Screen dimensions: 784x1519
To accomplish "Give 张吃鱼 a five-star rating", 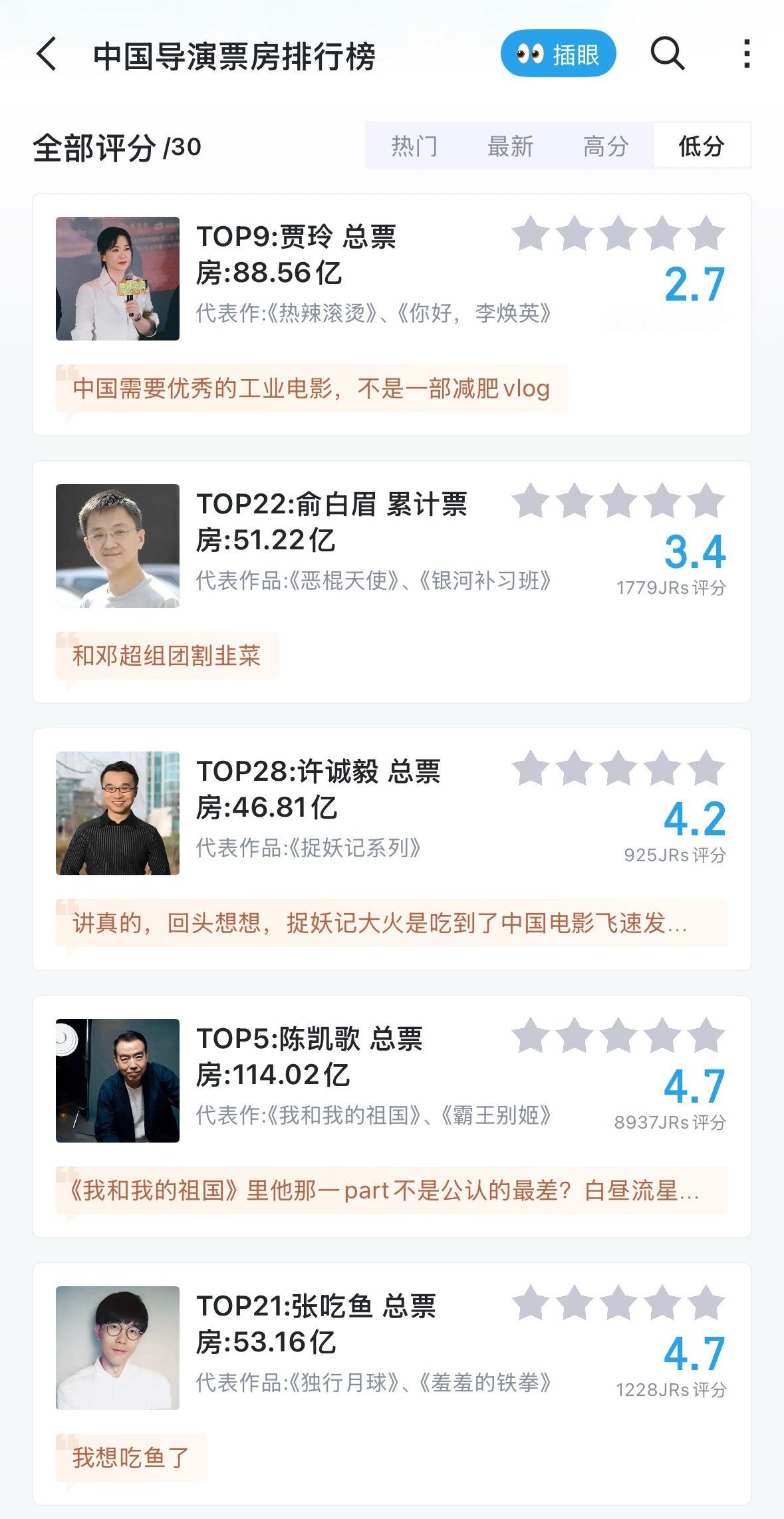I will [706, 1302].
